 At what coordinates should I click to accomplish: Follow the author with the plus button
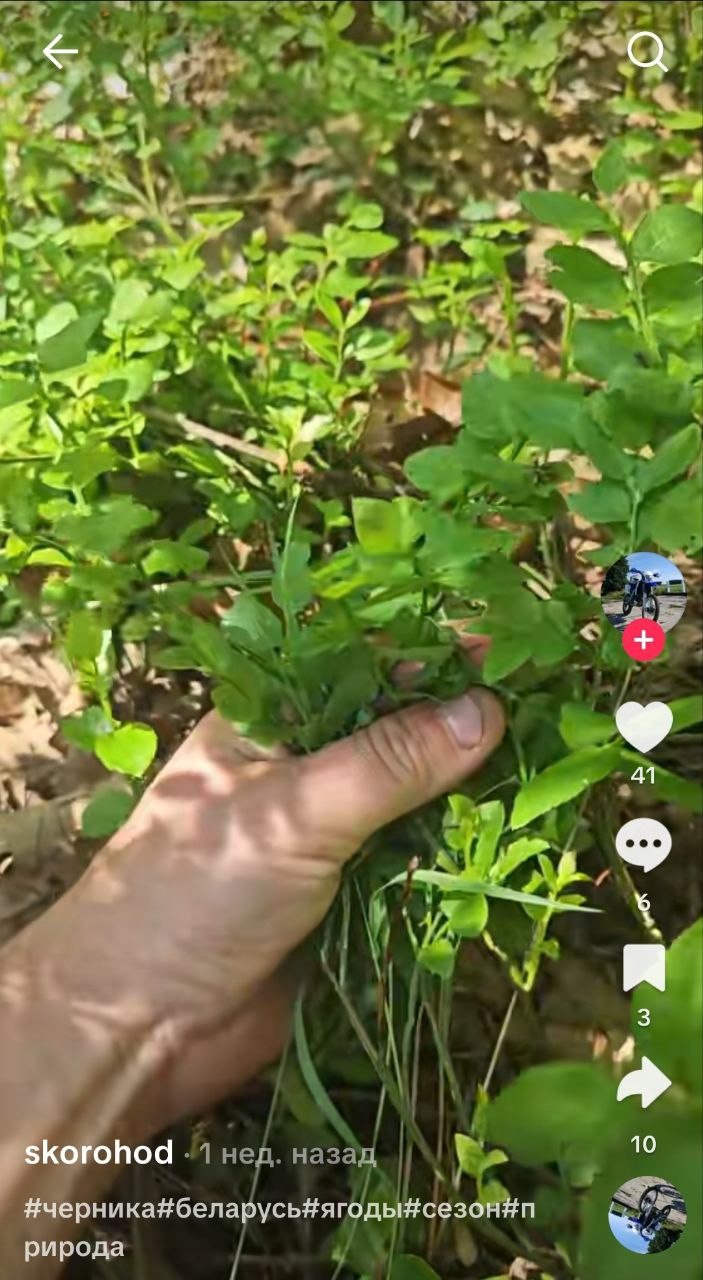tap(643, 640)
